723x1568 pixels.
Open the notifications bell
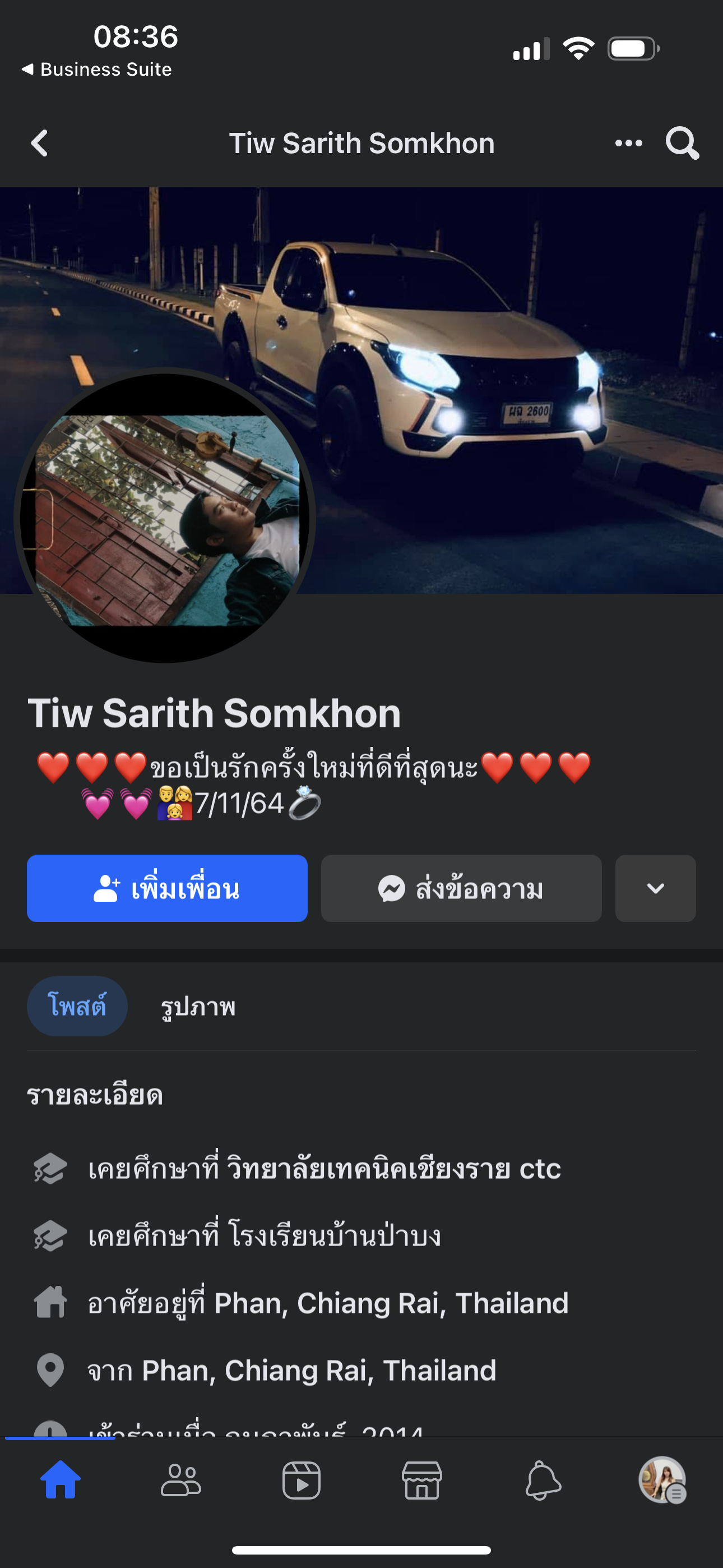(x=543, y=1480)
